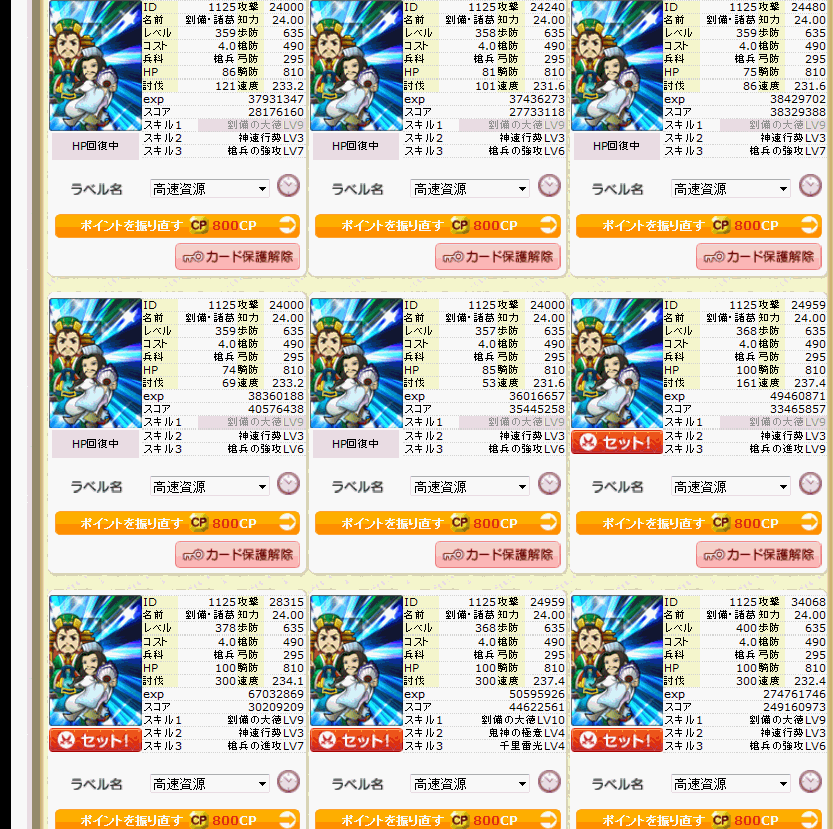Tap カード保護解除 for card exp 37931347

(x=237, y=257)
